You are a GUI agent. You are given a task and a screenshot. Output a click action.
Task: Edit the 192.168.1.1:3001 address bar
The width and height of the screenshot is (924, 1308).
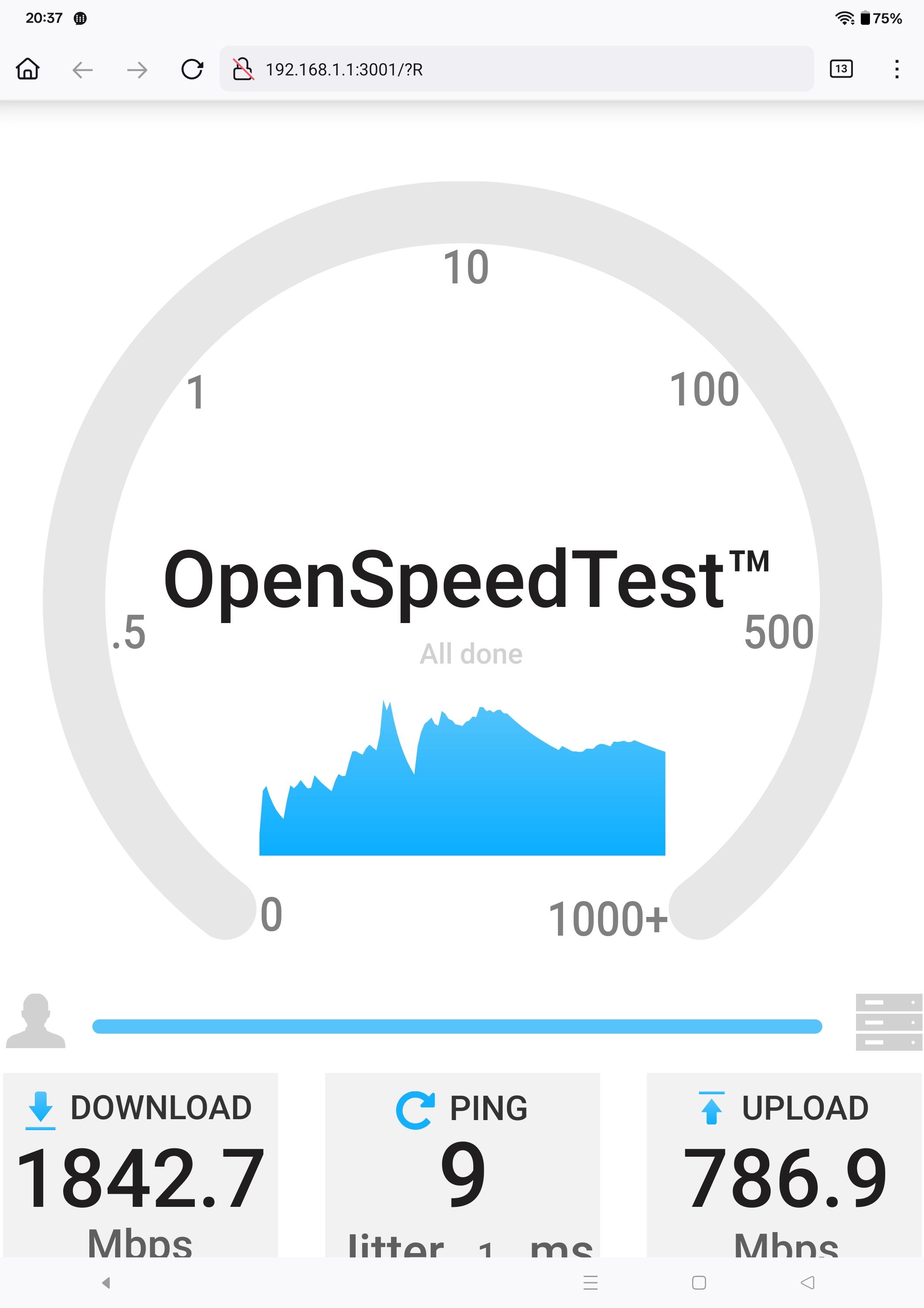pyautogui.click(x=513, y=69)
